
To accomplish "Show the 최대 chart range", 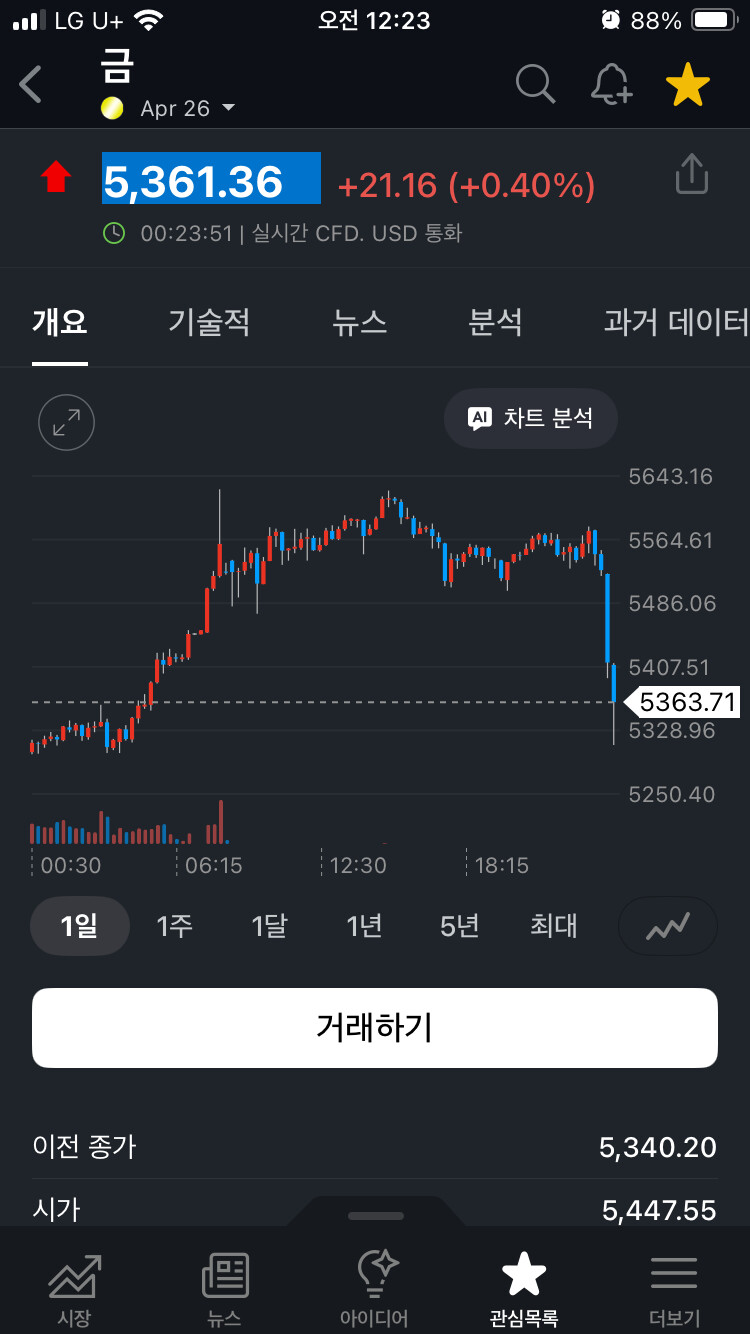I will [553, 926].
